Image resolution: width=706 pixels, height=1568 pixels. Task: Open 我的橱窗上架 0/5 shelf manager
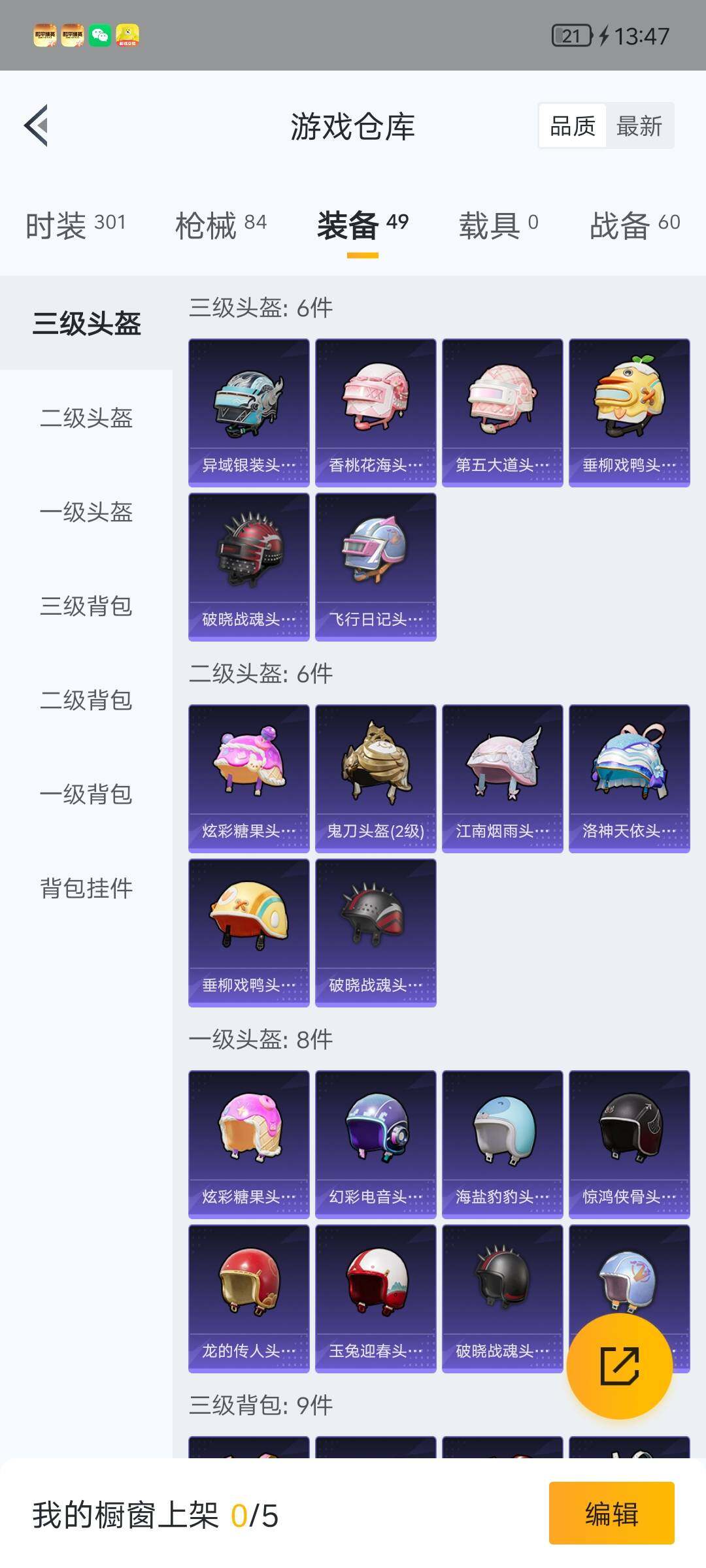(x=154, y=1516)
